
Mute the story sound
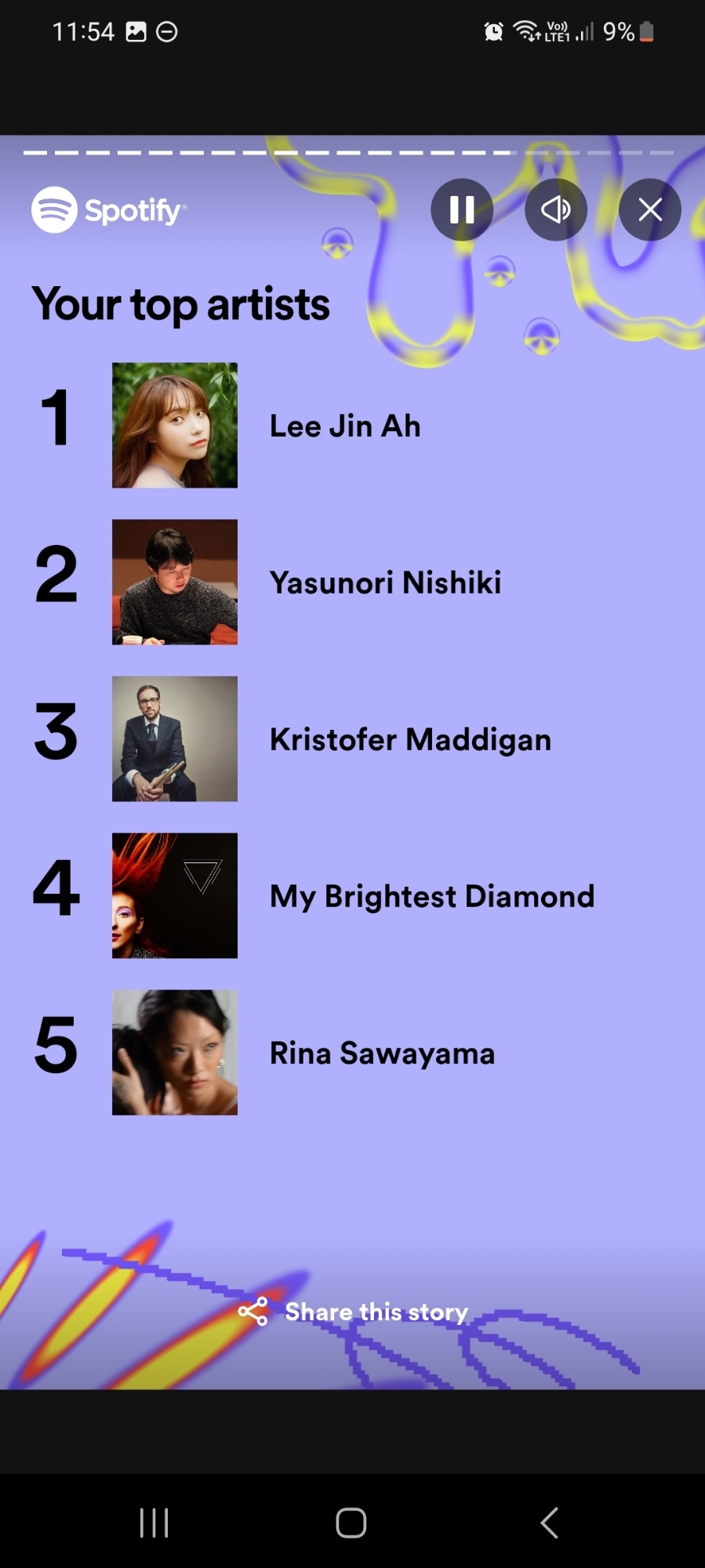tap(555, 209)
